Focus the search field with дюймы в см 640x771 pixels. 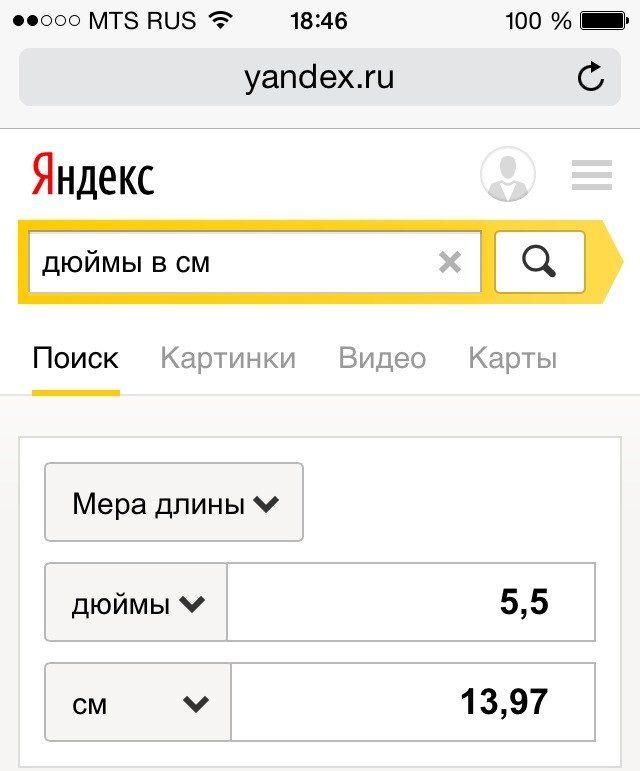coord(230,263)
